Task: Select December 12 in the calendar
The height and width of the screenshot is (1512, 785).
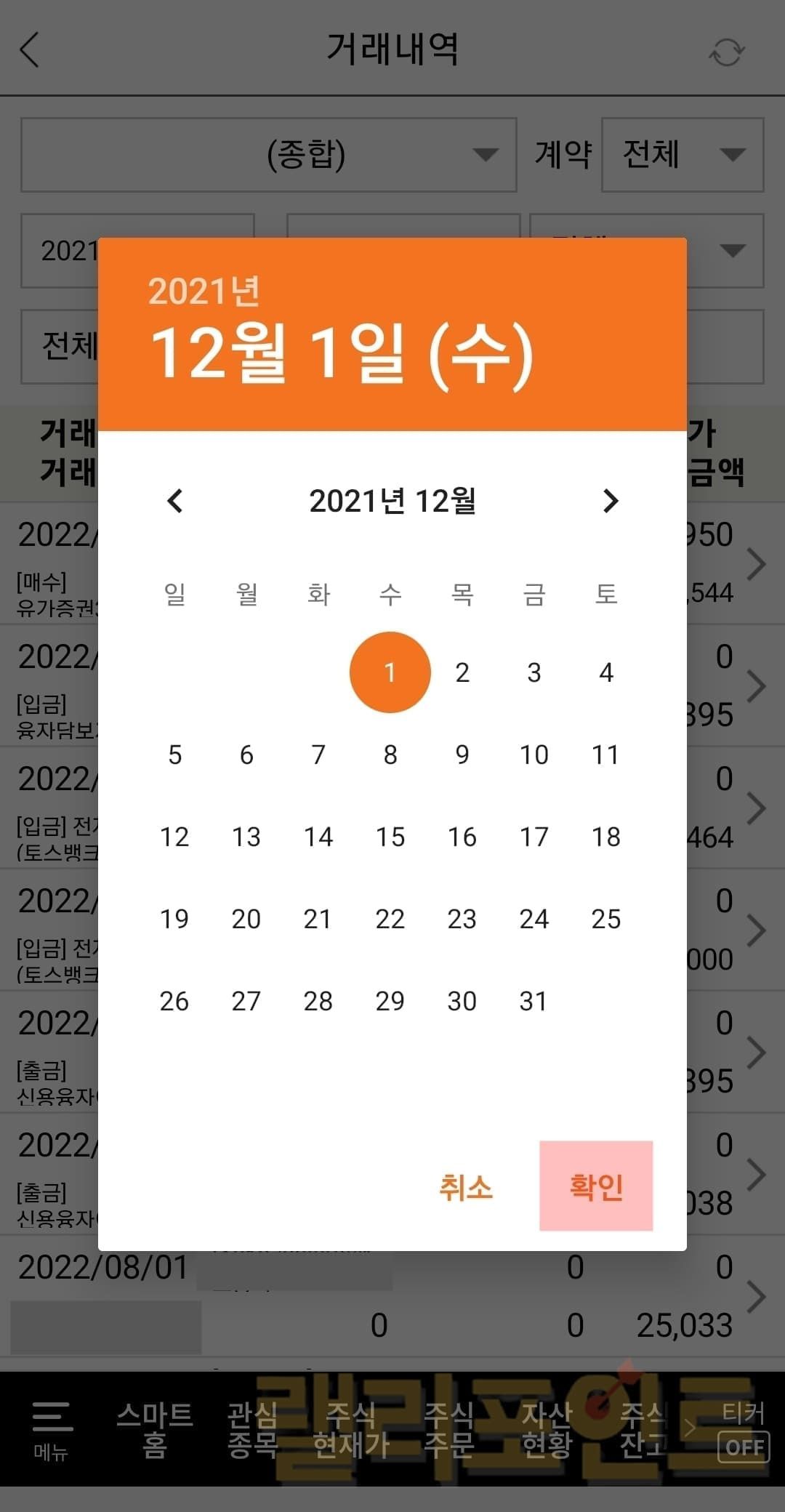Action: click(x=174, y=837)
